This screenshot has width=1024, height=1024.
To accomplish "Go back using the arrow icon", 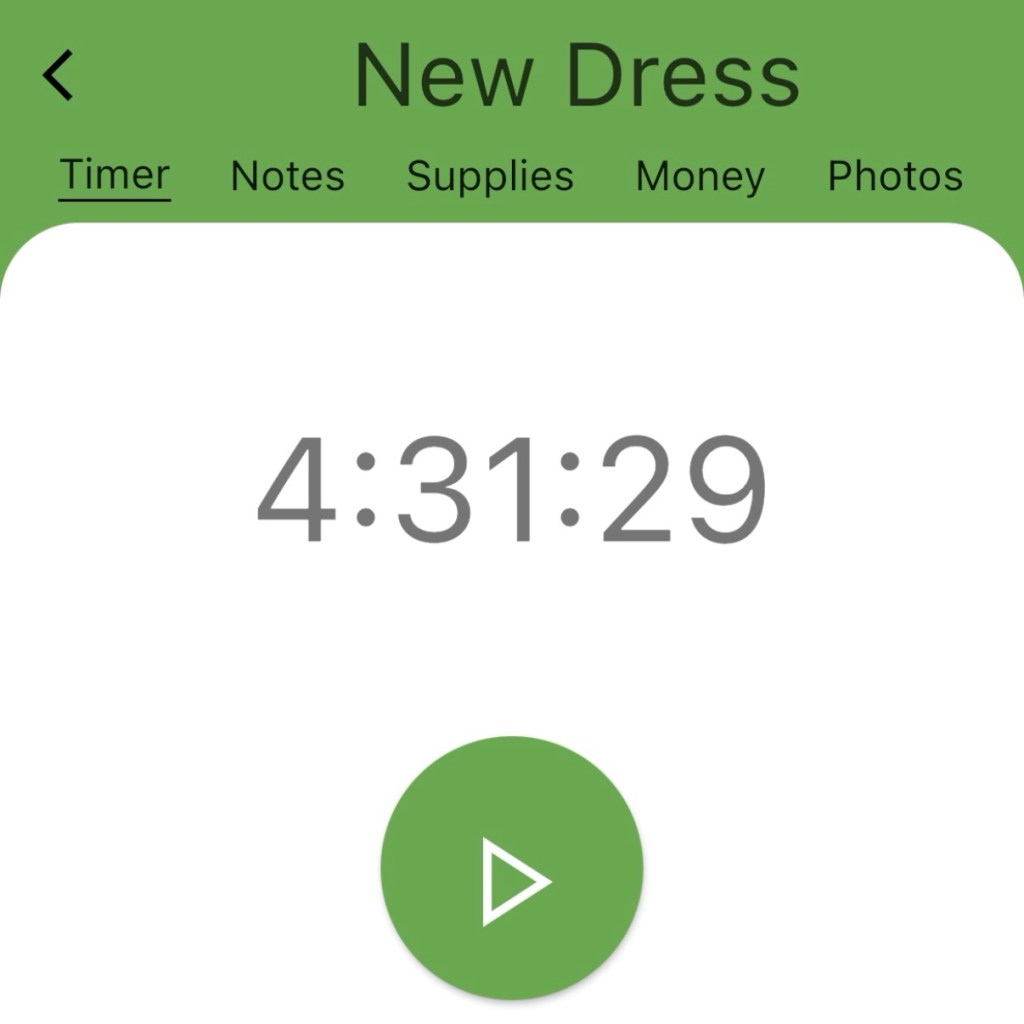I will (x=59, y=76).
